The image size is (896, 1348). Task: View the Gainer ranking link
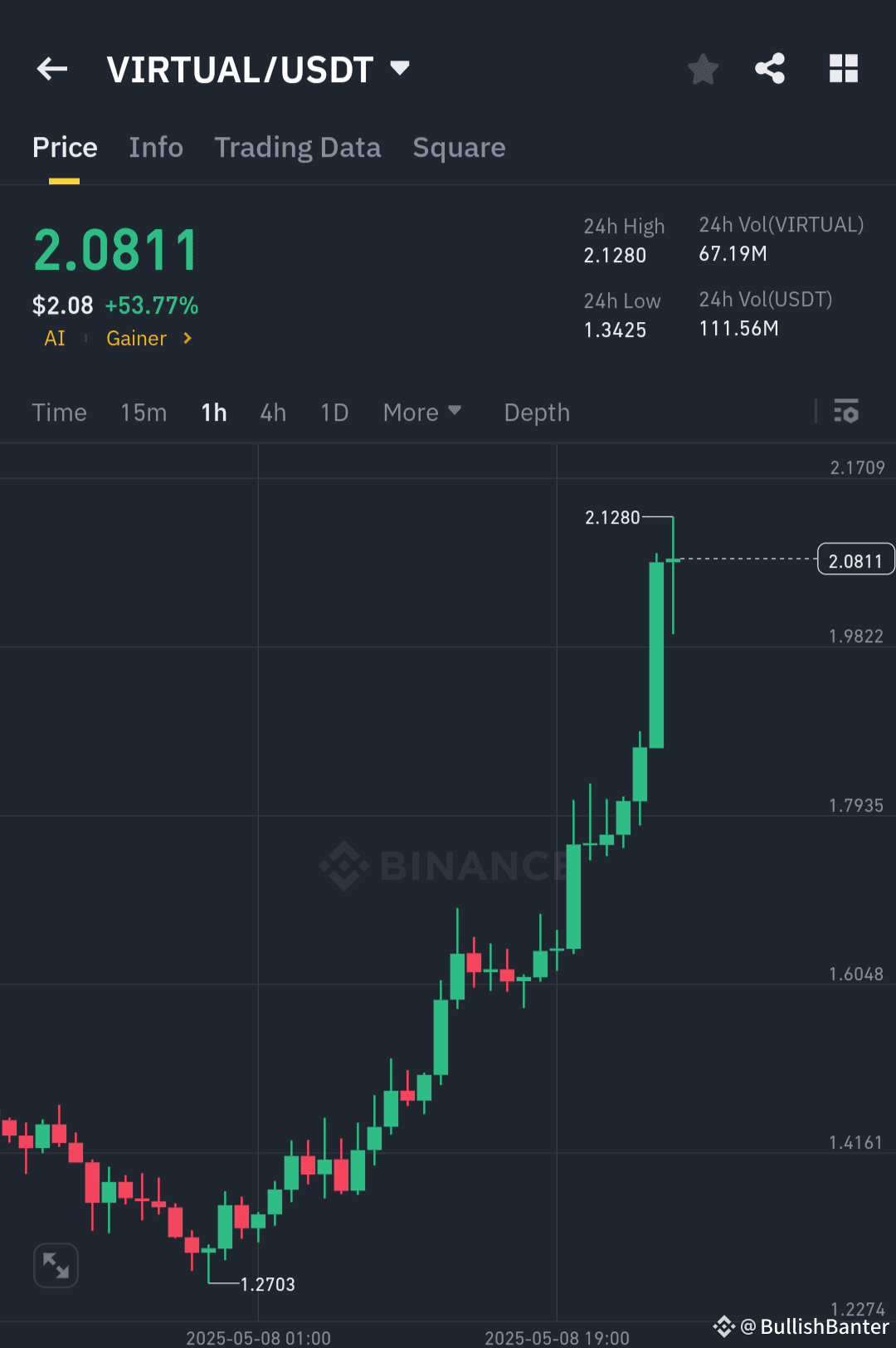tap(137, 339)
